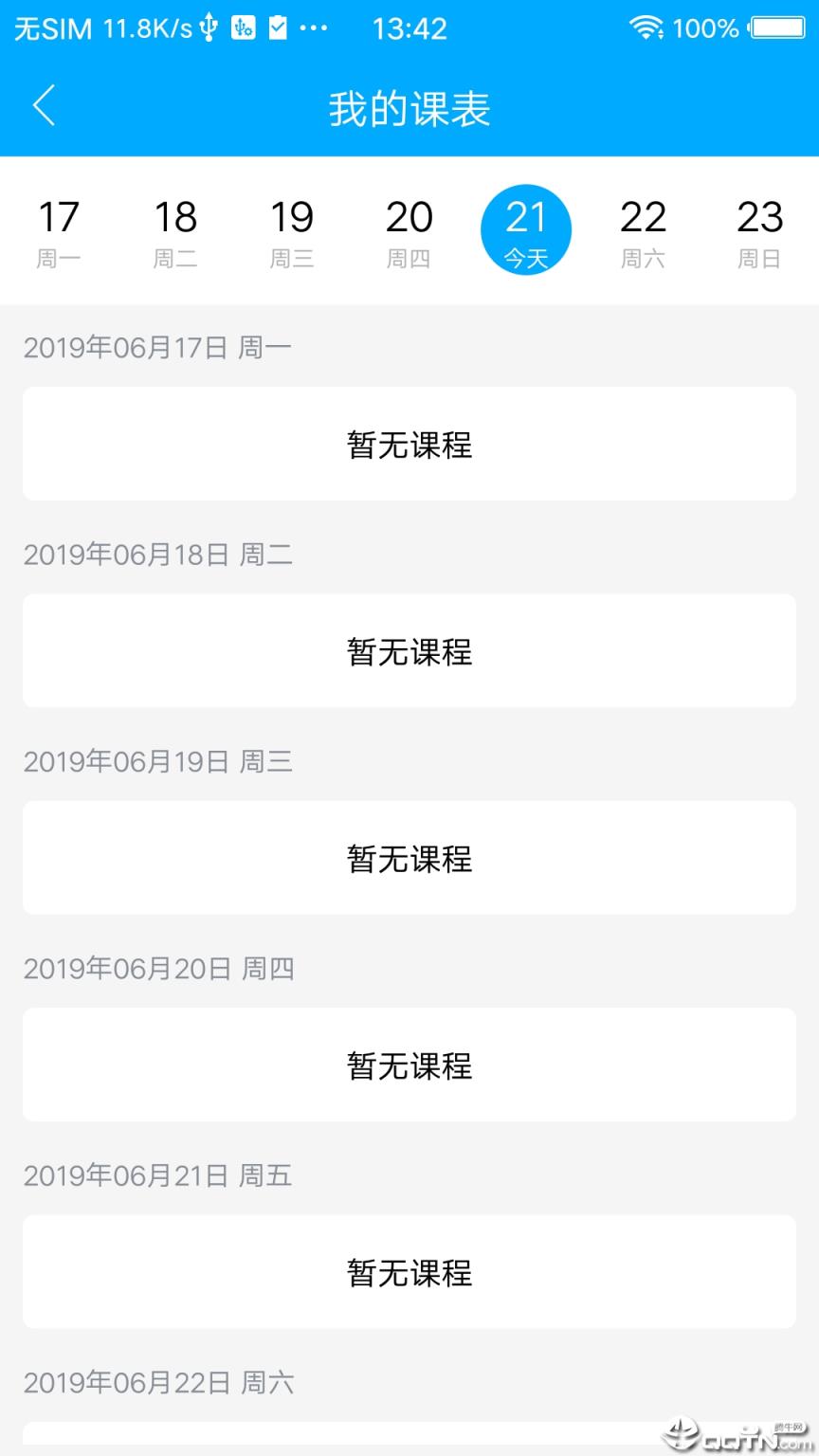The height and width of the screenshot is (1456, 819).
Task: Tap the 暂无课程 card under June 17
Action: pos(409,444)
